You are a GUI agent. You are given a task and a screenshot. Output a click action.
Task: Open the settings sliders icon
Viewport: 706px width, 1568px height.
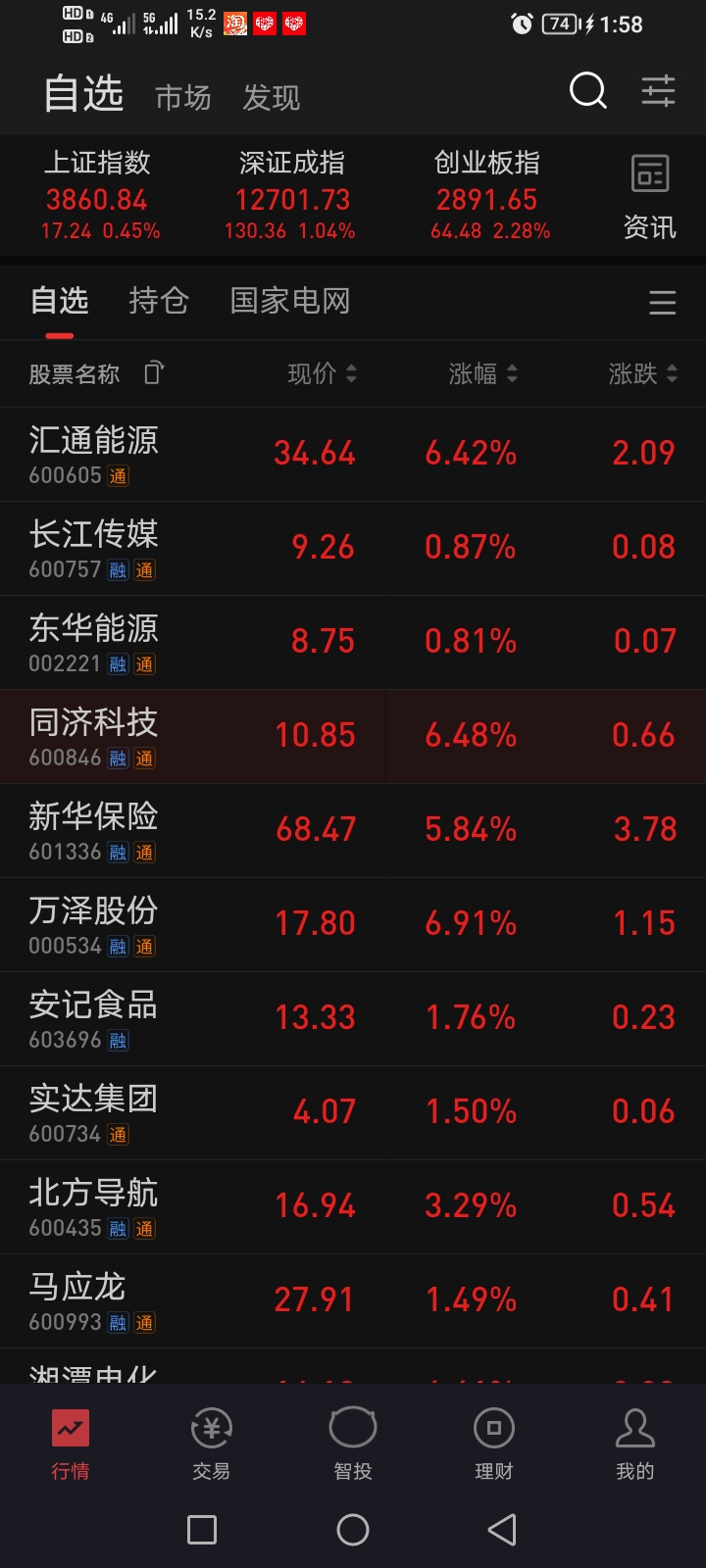pyautogui.click(x=659, y=91)
